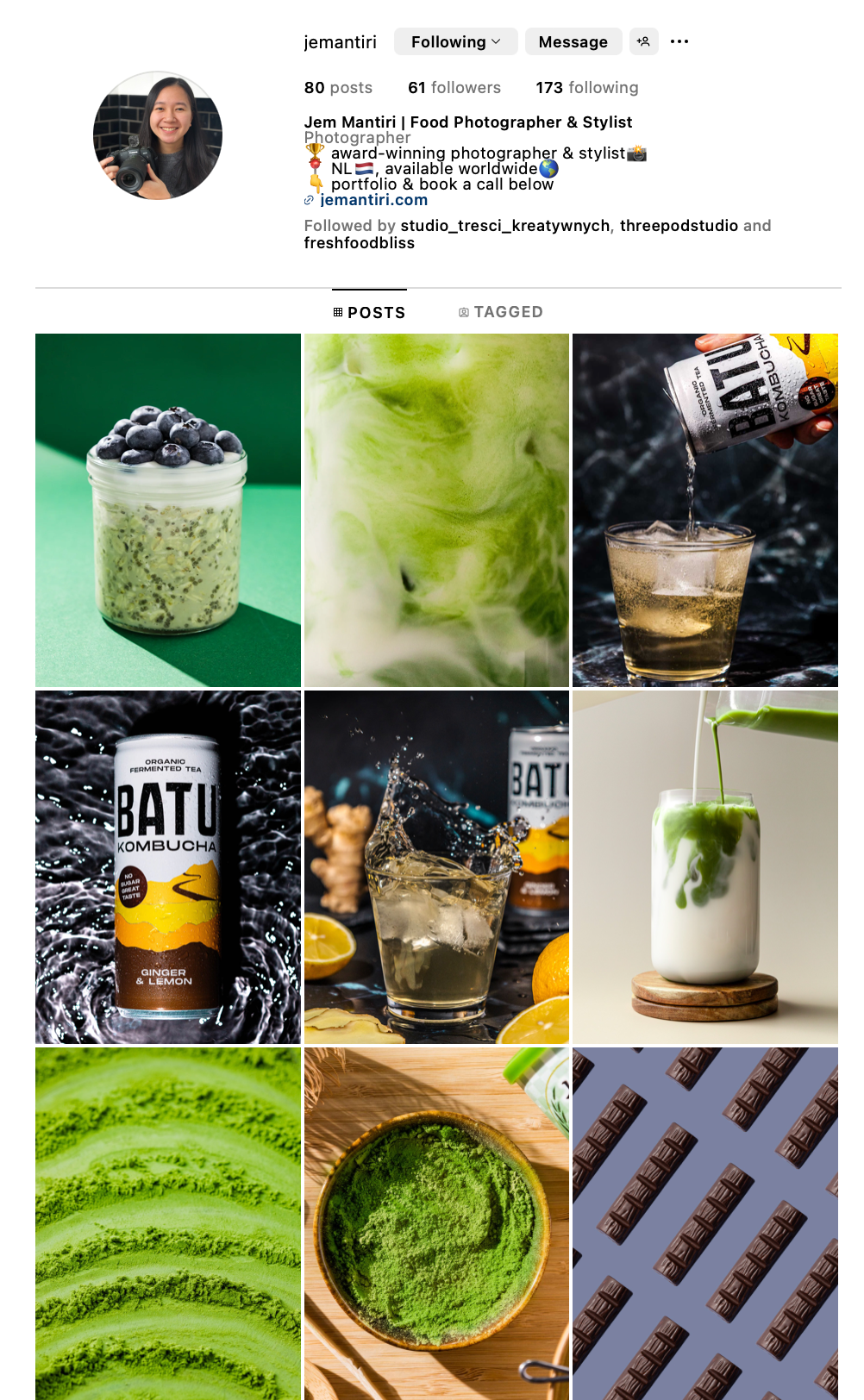
Task: Message jemantiri
Action: coord(573,41)
